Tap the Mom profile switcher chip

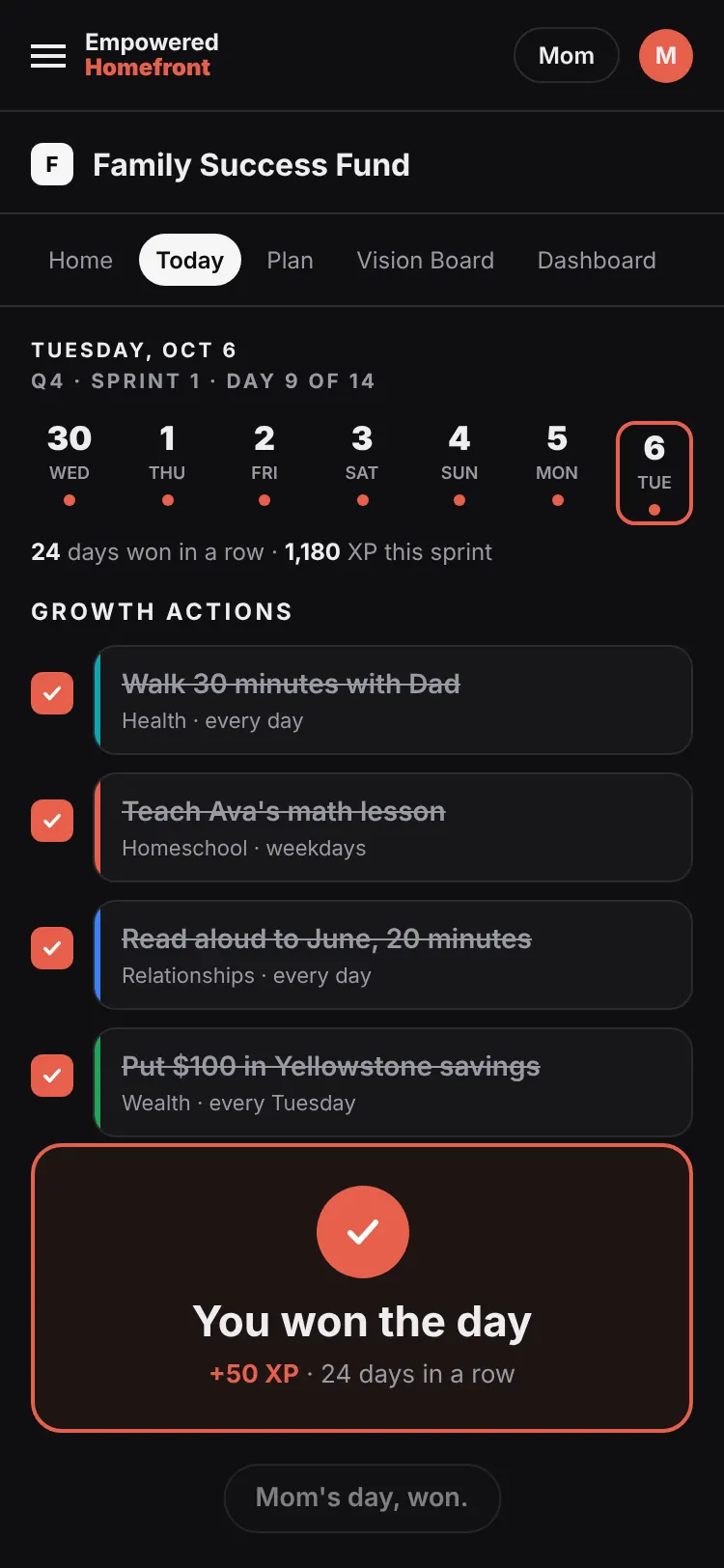click(567, 56)
